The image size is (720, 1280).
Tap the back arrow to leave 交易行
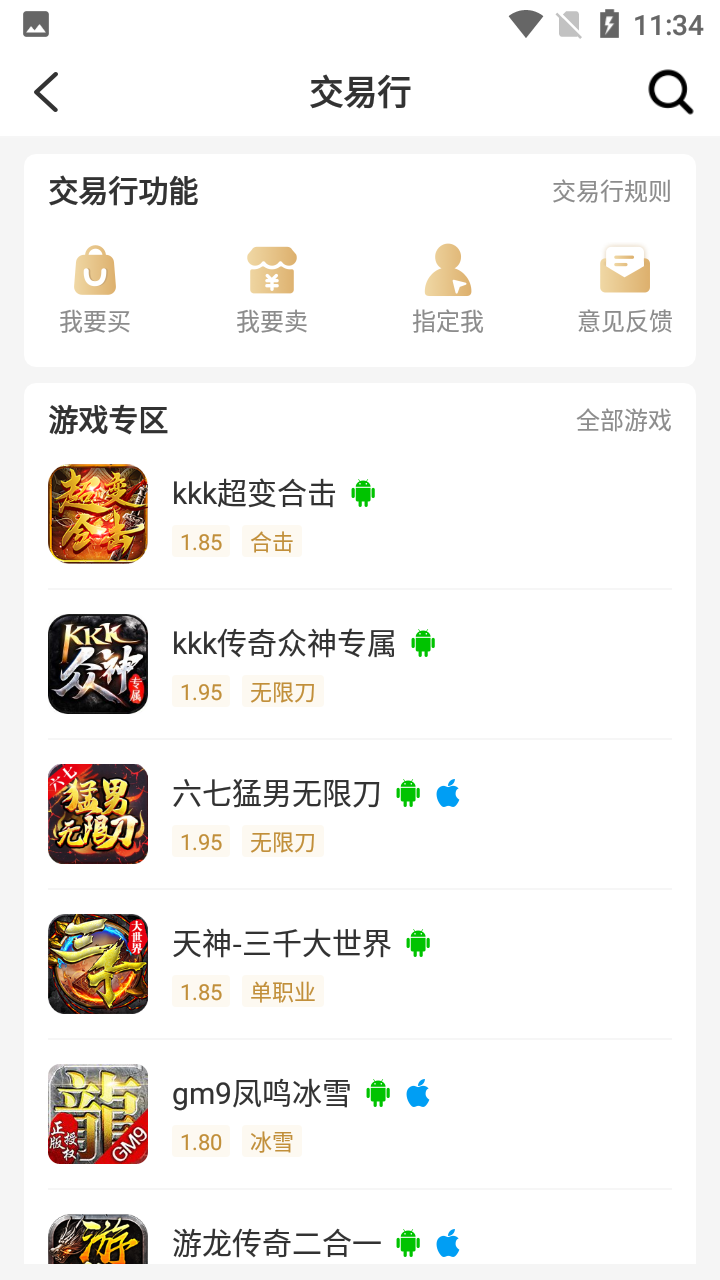(45, 91)
